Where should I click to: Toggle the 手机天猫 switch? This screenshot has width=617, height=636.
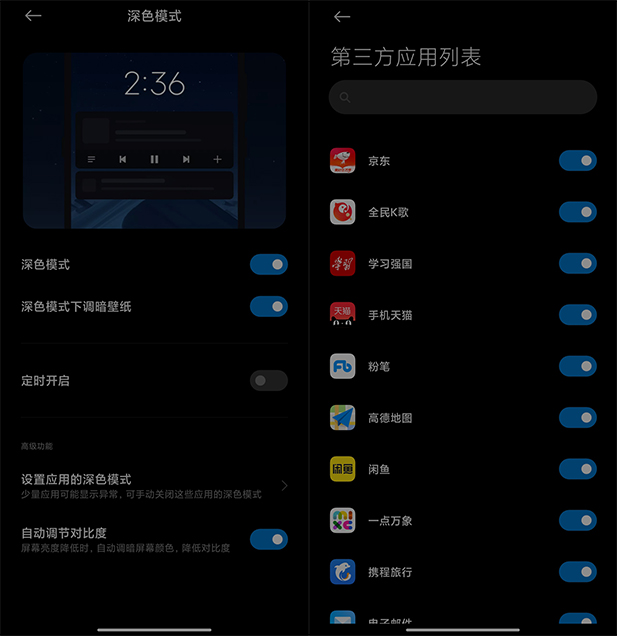[x=577, y=315]
